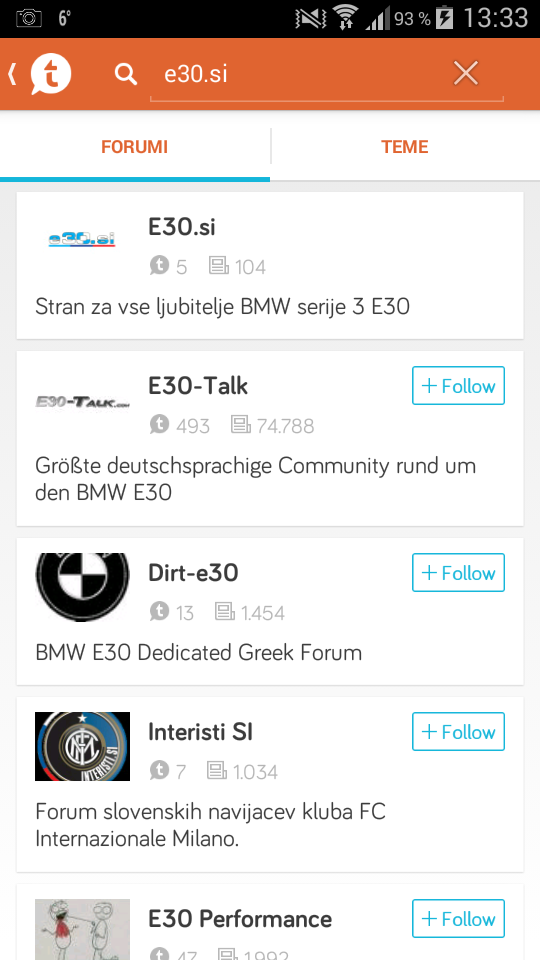Go back via the Tapatalk logo arrow
540x960 pixels.
pos(40,74)
